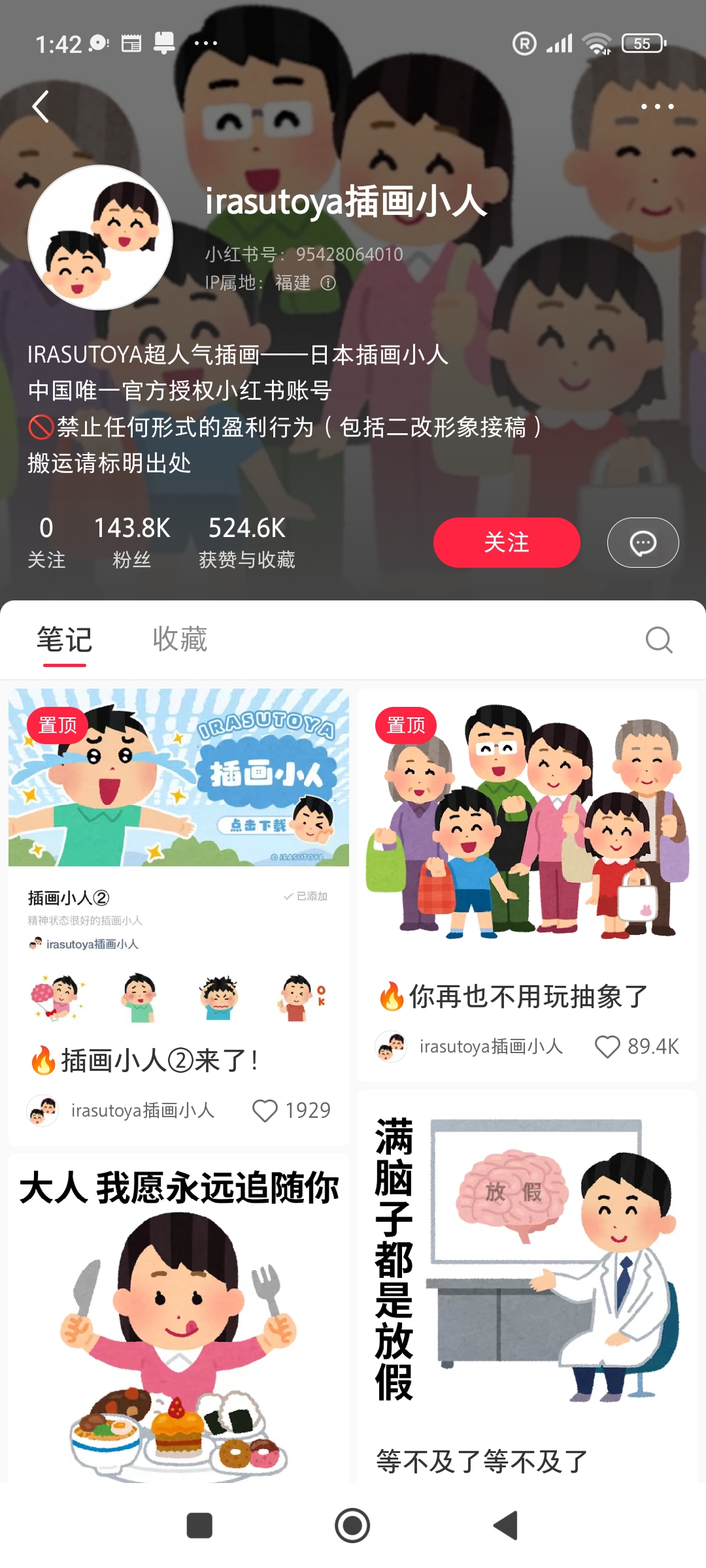Open the 143.8K 粉丝 followers list
This screenshot has width=706, height=1568.
(x=132, y=541)
